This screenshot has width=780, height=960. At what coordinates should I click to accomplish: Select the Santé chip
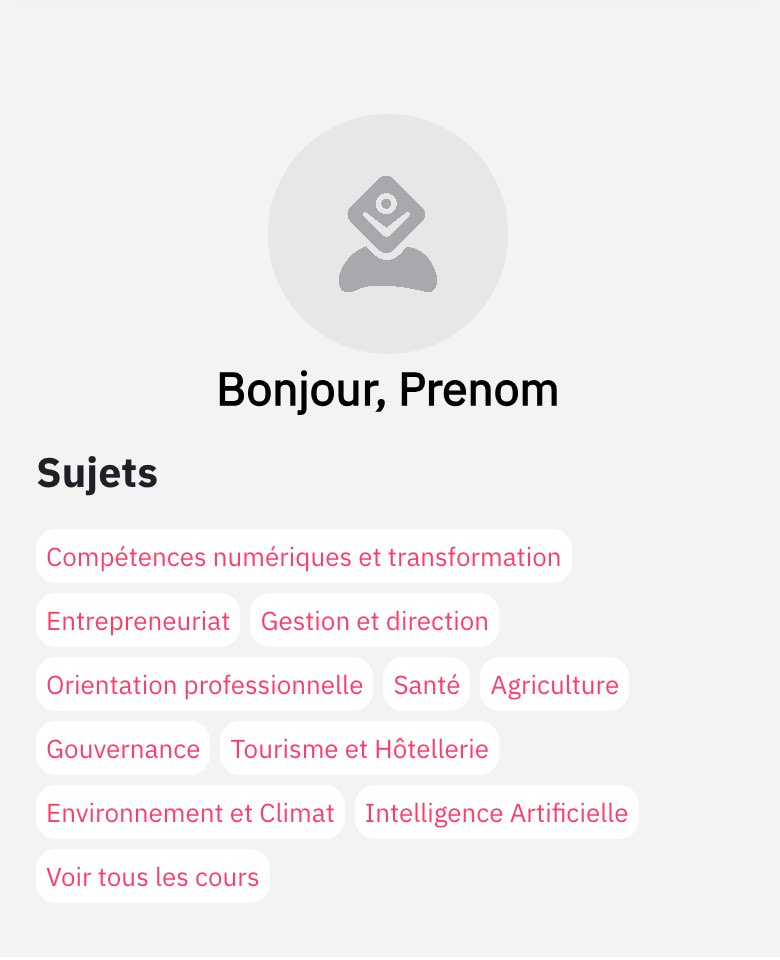click(426, 685)
